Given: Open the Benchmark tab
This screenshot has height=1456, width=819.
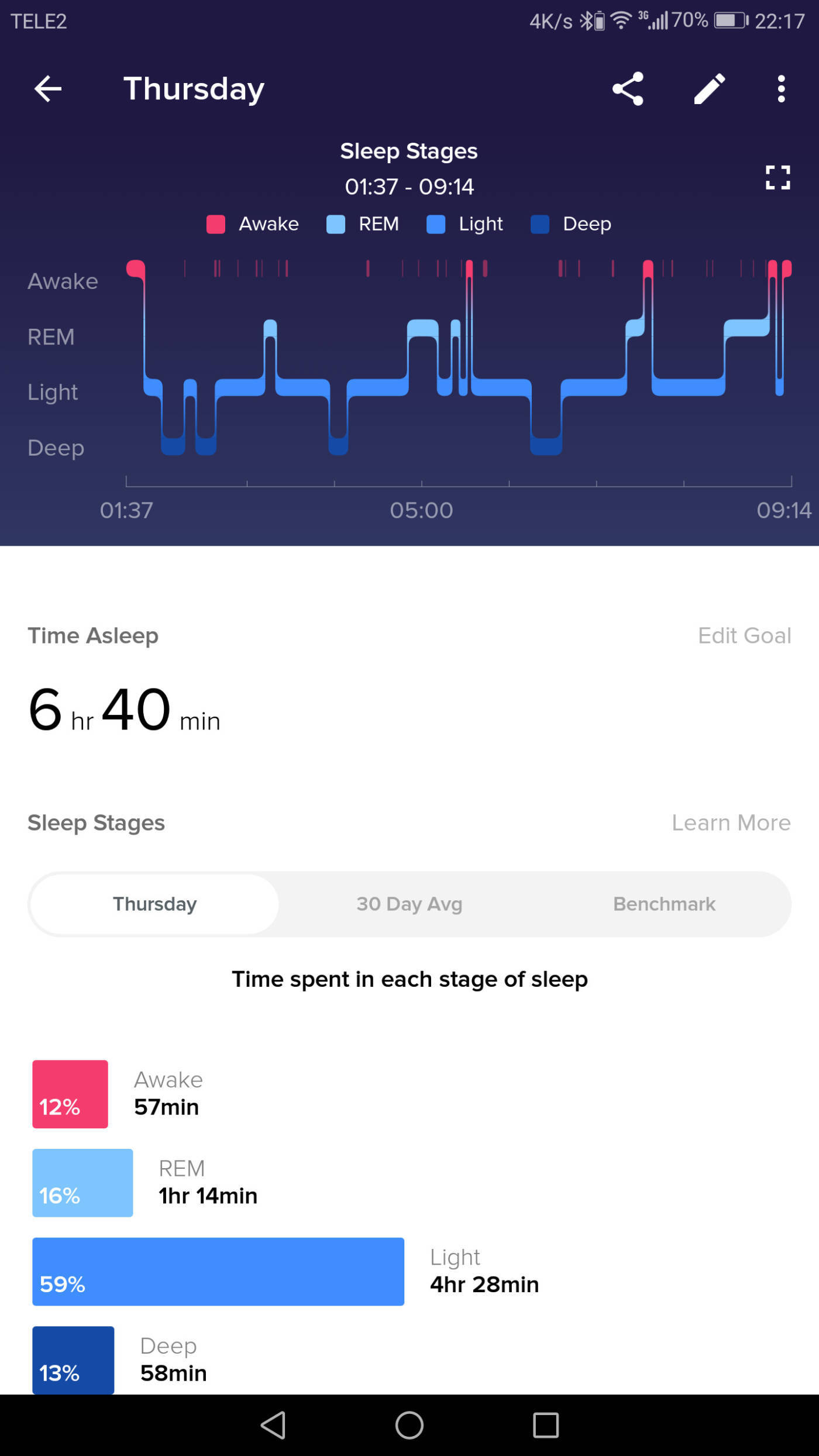Looking at the screenshot, I should tap(663, 904).
